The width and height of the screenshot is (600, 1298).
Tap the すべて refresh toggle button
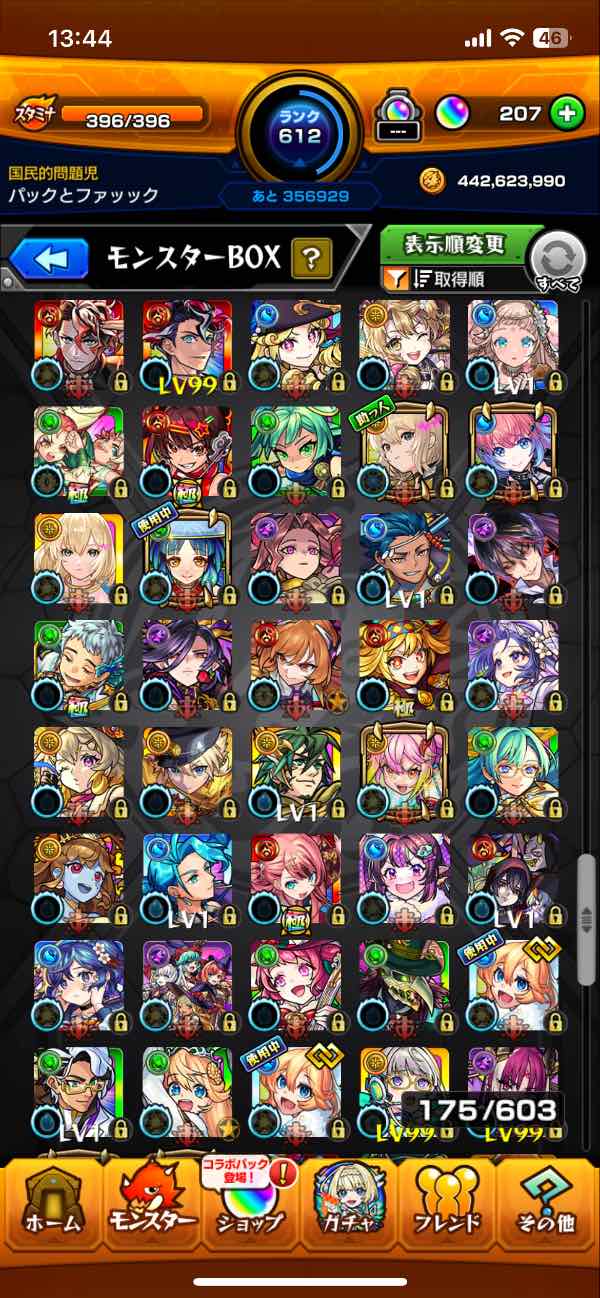tap(557, 263)
